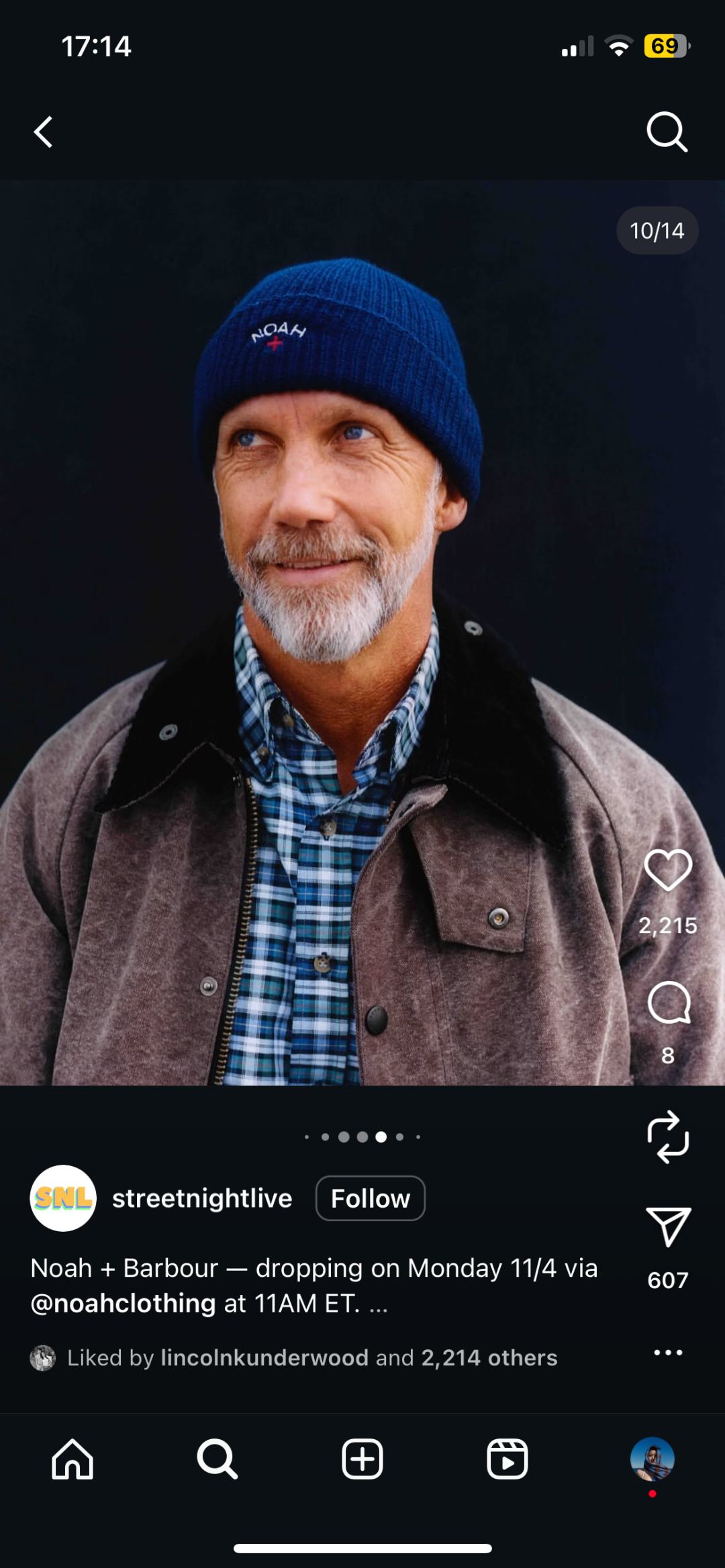725x1568 pixels.
Task: Like the streetnightlive post
Action: 668,870
